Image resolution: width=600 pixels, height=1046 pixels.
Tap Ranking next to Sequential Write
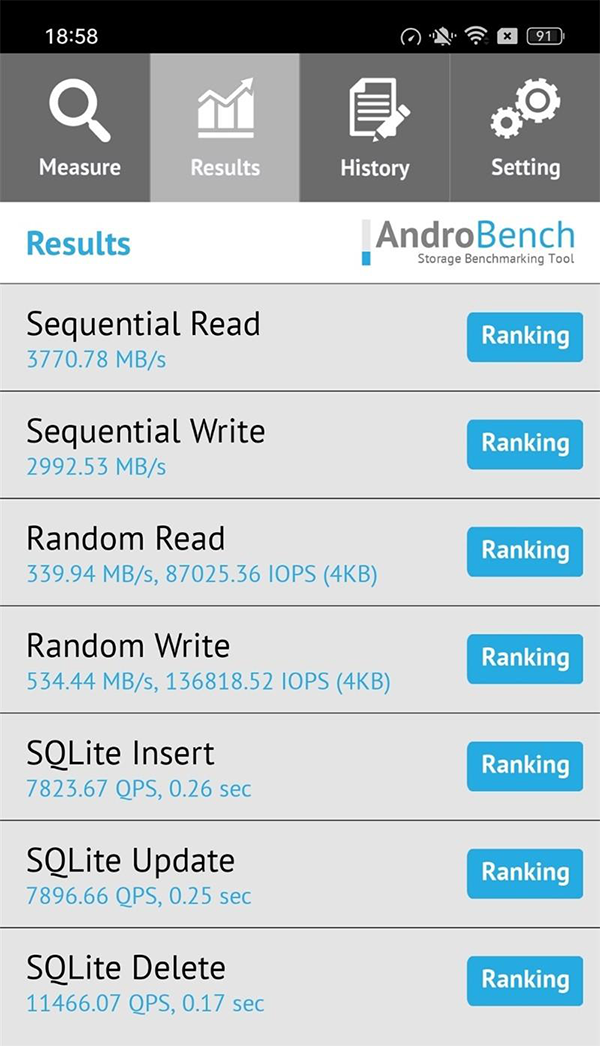pos(524,443)
